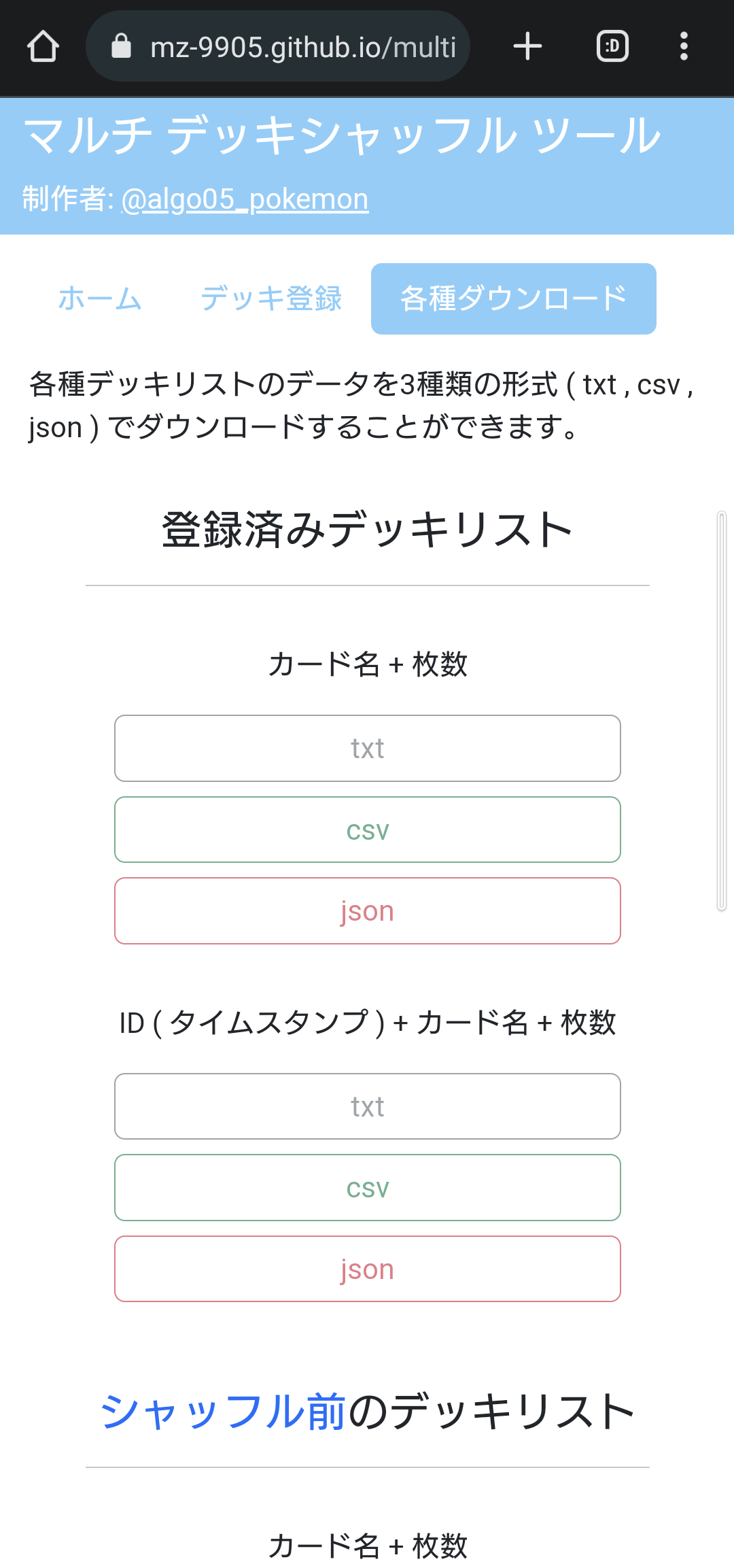The width and height of the screenshot is (734, 1568).
Task: Download txt under カード名 + 枚数 for registered decks
Action: tap(368, 748)
